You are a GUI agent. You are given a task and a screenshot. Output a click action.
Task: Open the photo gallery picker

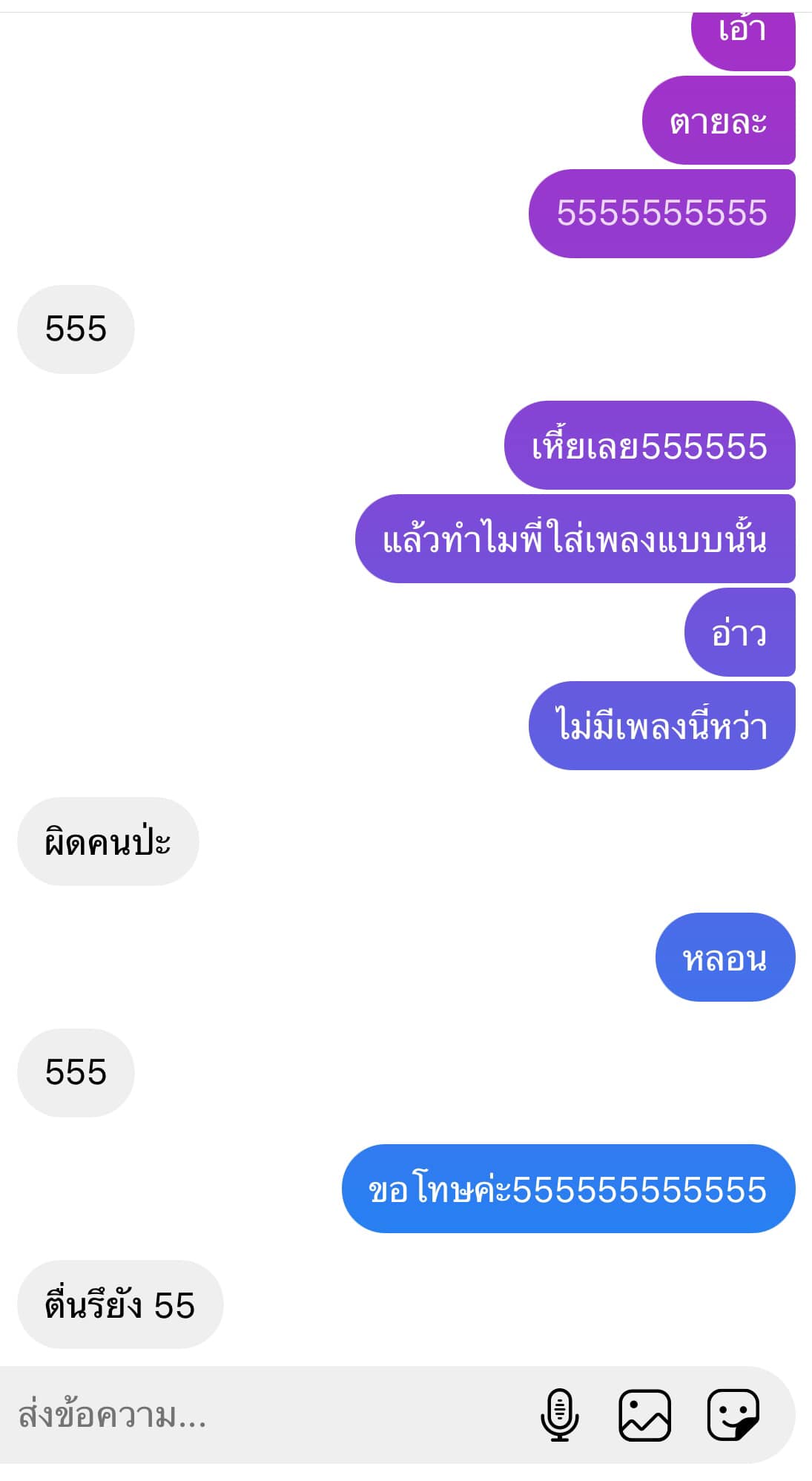(x=644, y=1415)
